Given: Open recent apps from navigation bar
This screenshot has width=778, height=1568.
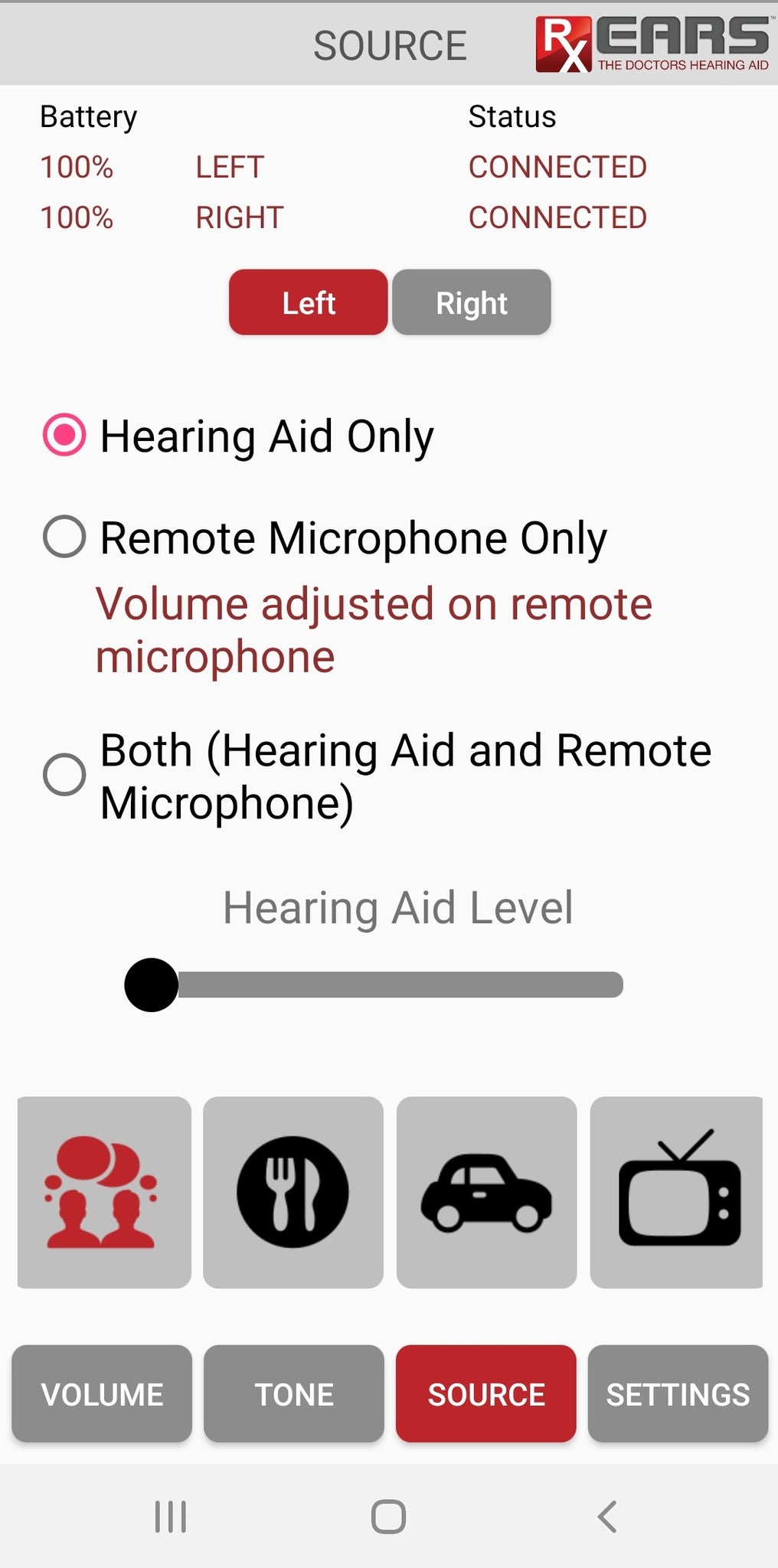Looking at the screenshot, I should click(x=171, y=1516).
